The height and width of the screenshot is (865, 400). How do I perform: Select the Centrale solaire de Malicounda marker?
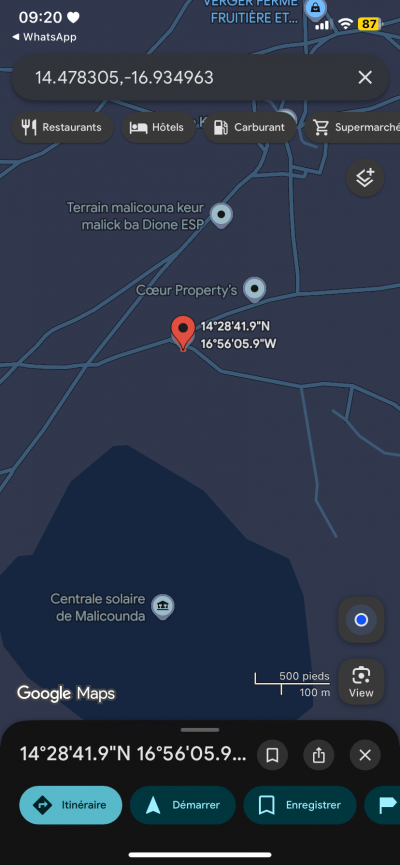coord(162,607)
